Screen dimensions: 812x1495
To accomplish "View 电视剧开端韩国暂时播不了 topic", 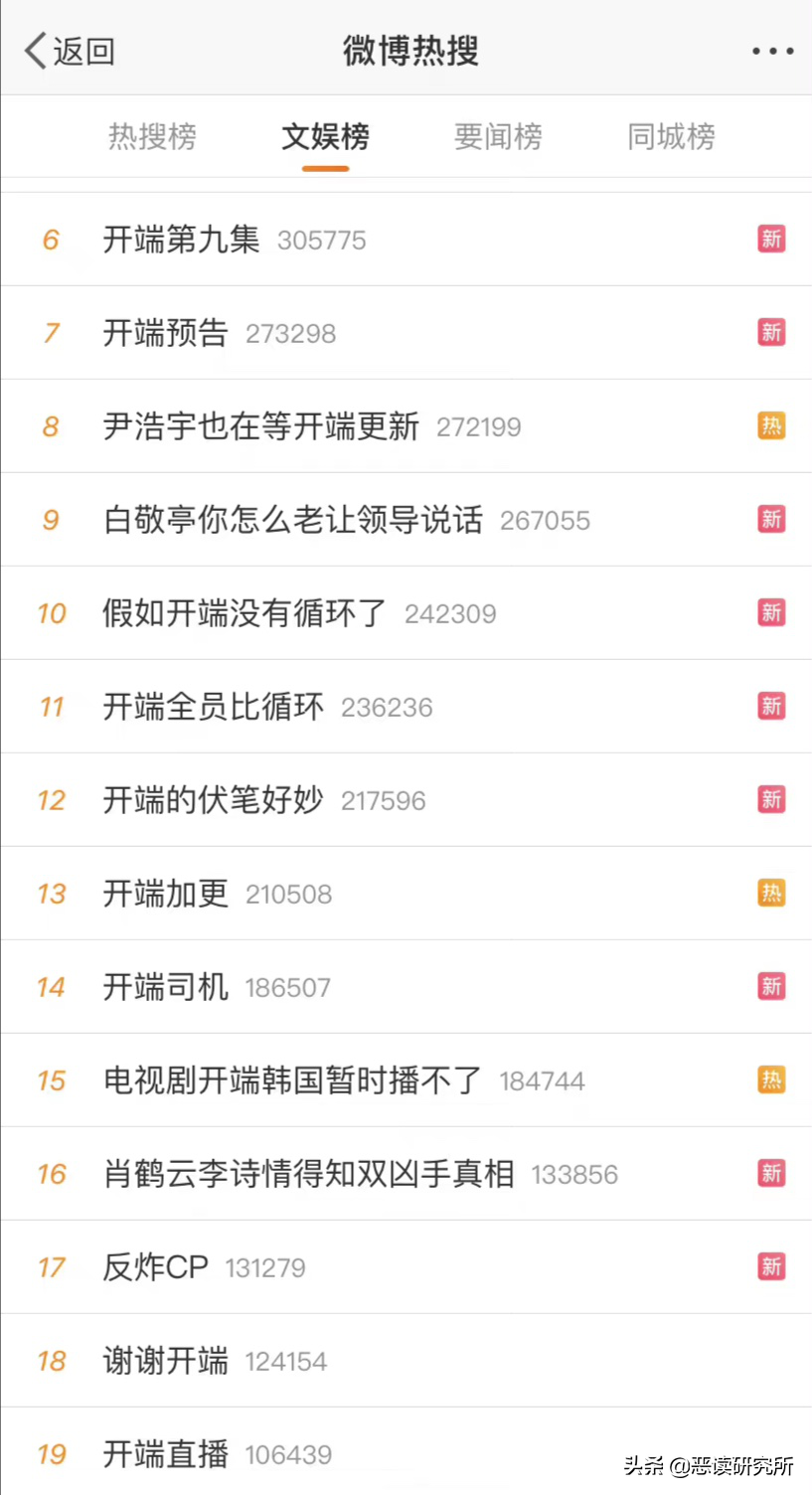I will (x=292, y=1080).
